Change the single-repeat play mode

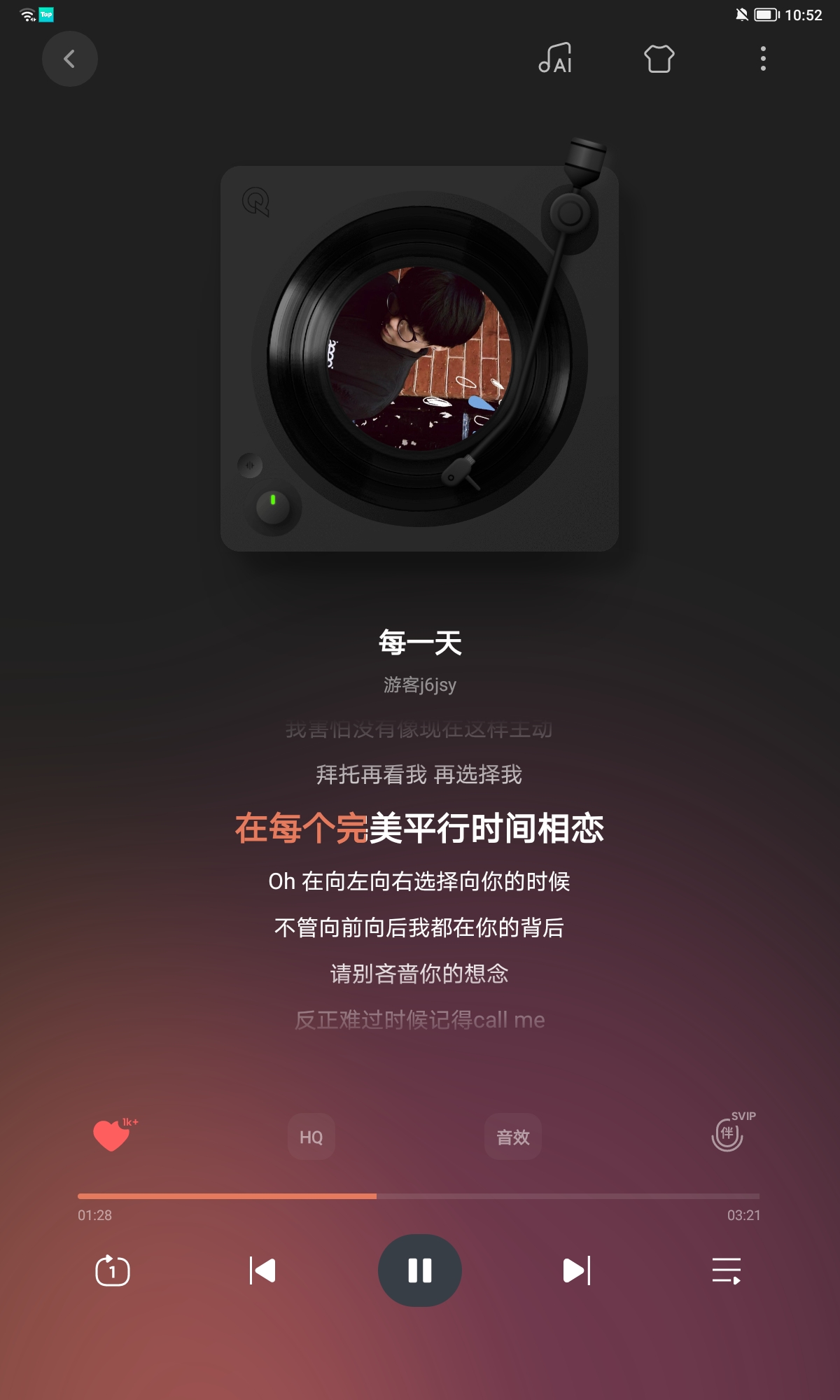(113, 1270)
